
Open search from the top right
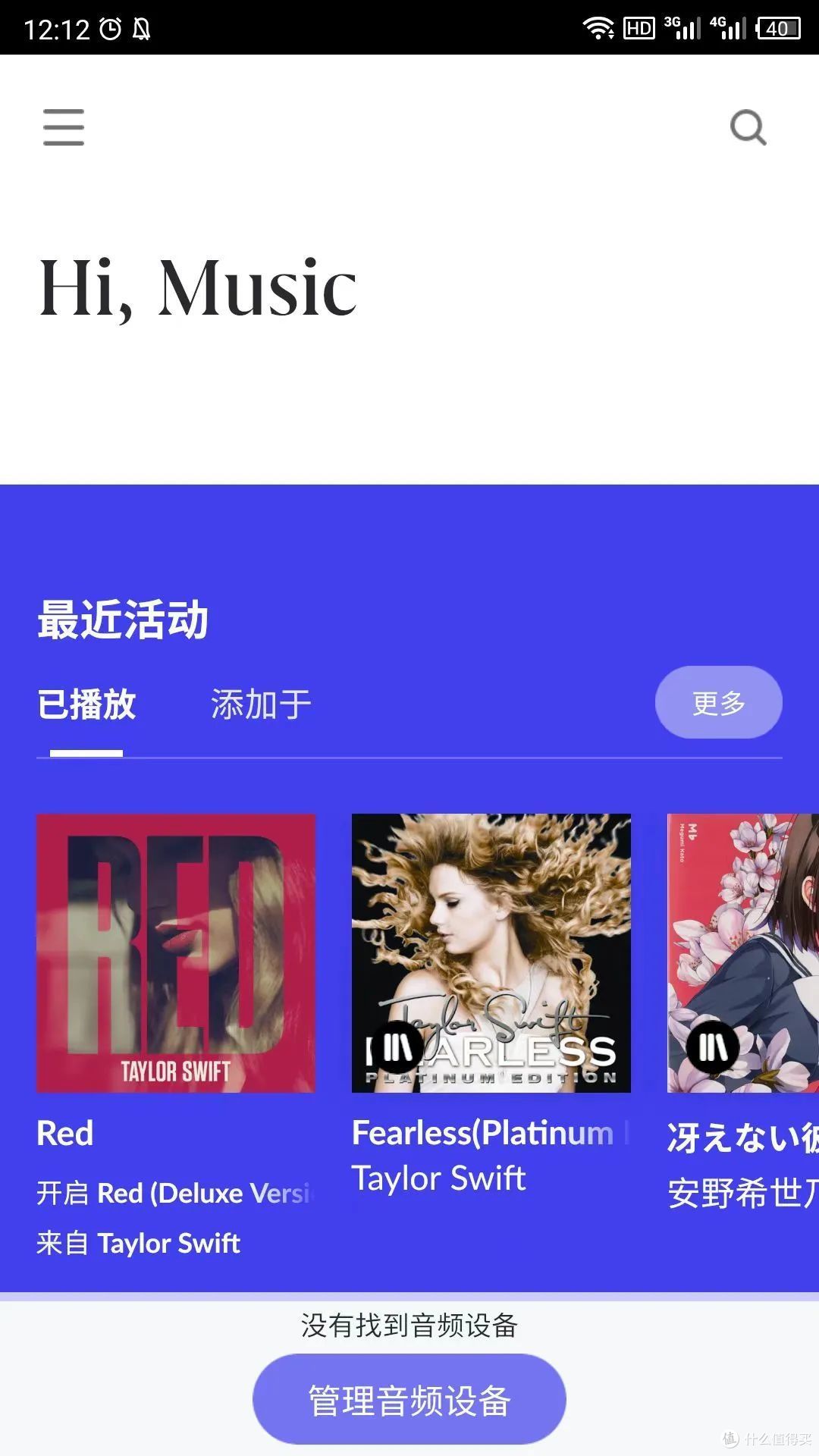[748, 127]
